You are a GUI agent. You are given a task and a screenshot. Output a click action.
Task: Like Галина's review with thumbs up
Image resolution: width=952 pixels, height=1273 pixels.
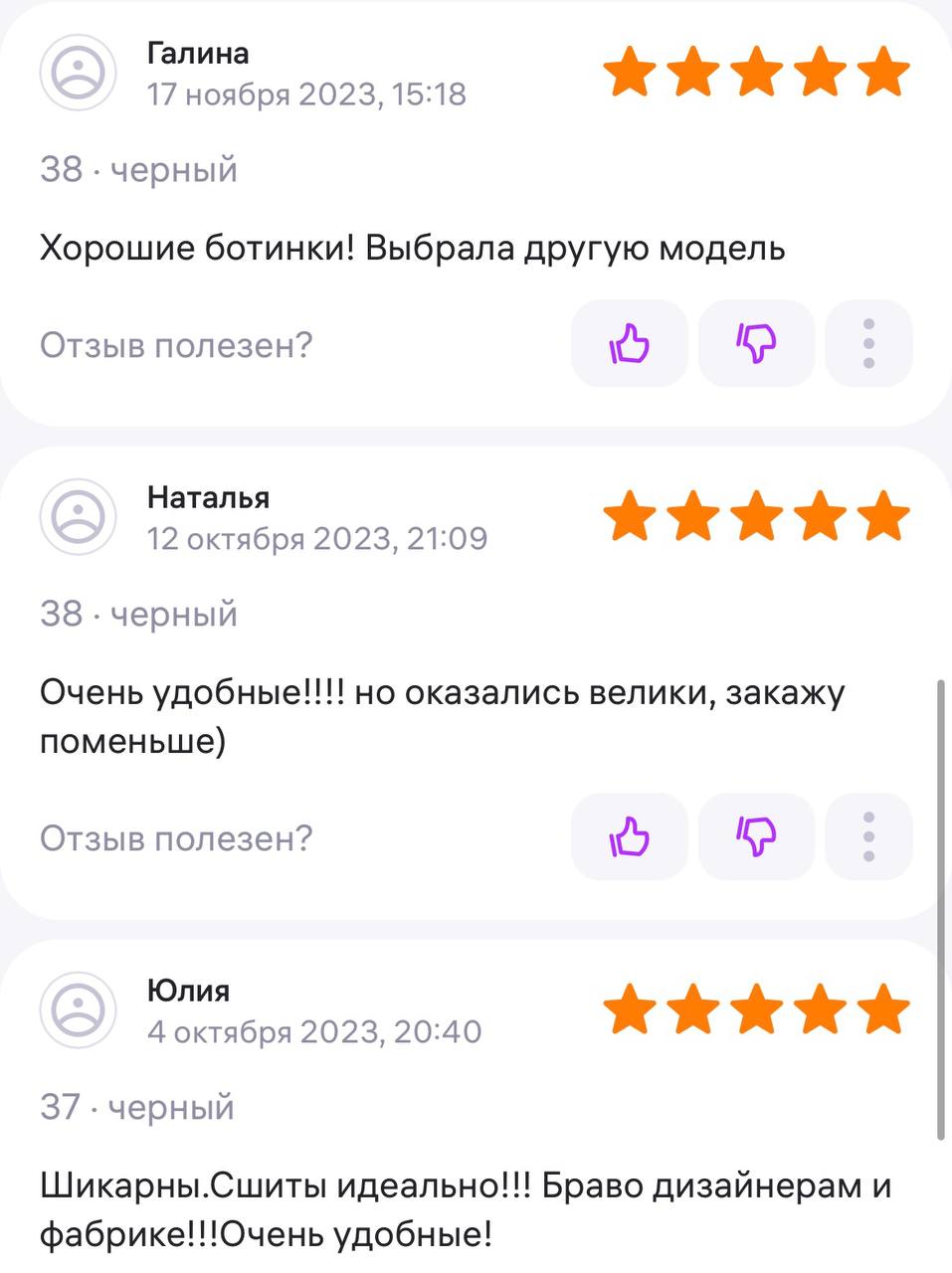[x=629, y=344]
